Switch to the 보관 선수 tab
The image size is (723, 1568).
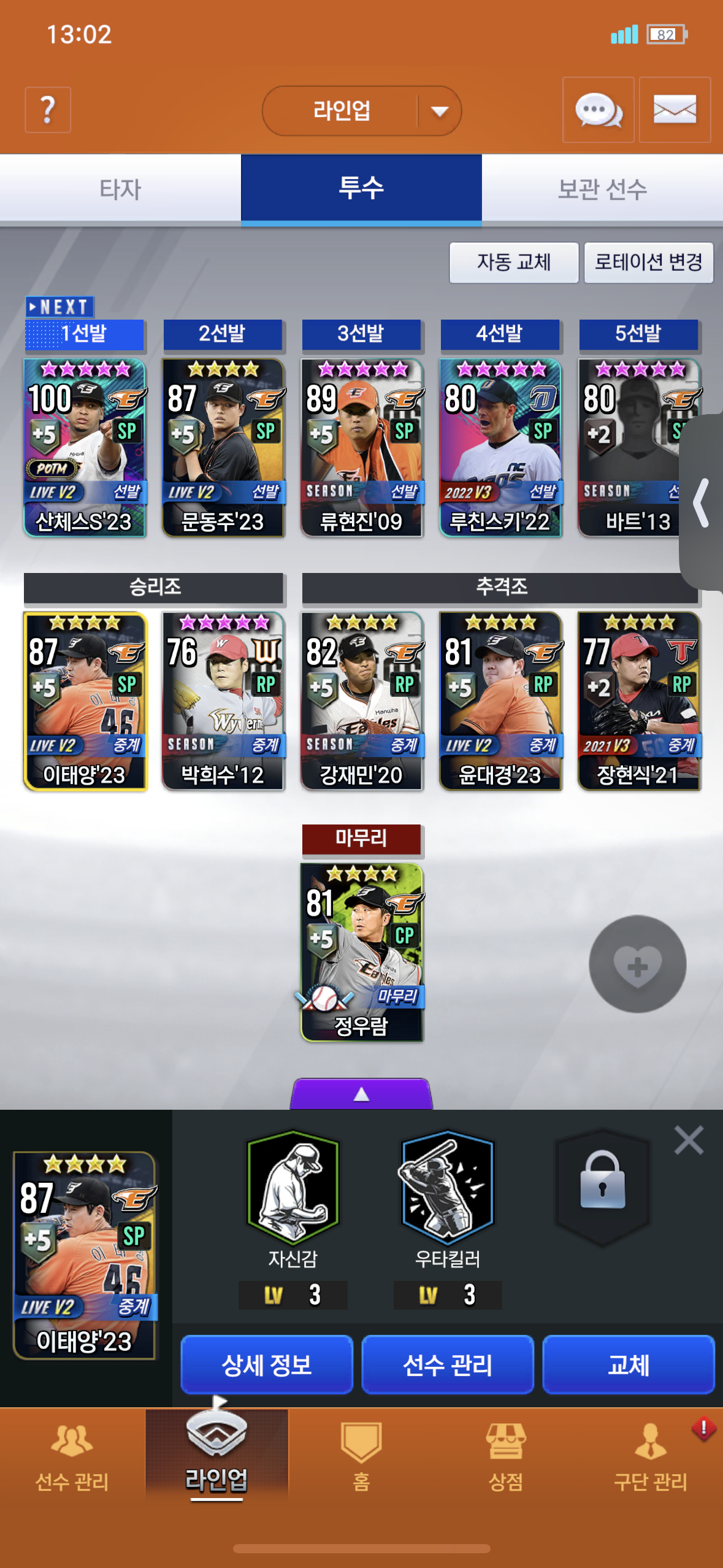602,188
